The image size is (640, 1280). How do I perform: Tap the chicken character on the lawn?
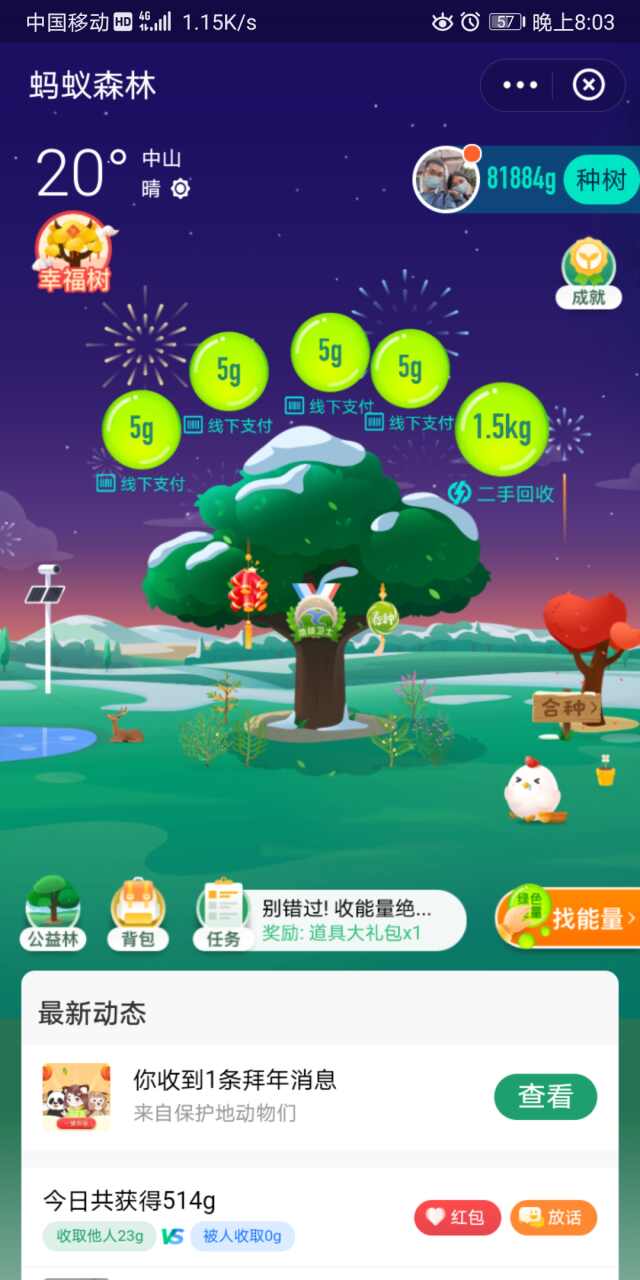pos(532,788)
